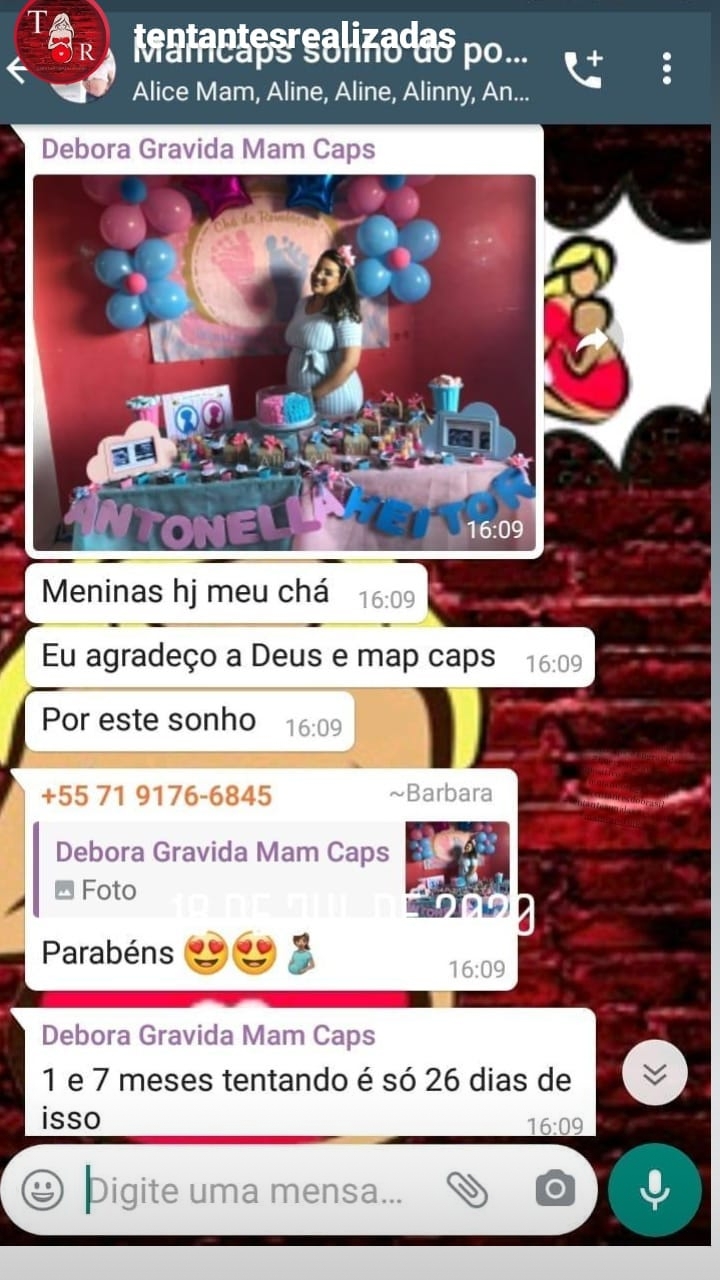Tap the microphone to record audio
This screenshot has height=1280, width=720.
tap(654, 1190)
